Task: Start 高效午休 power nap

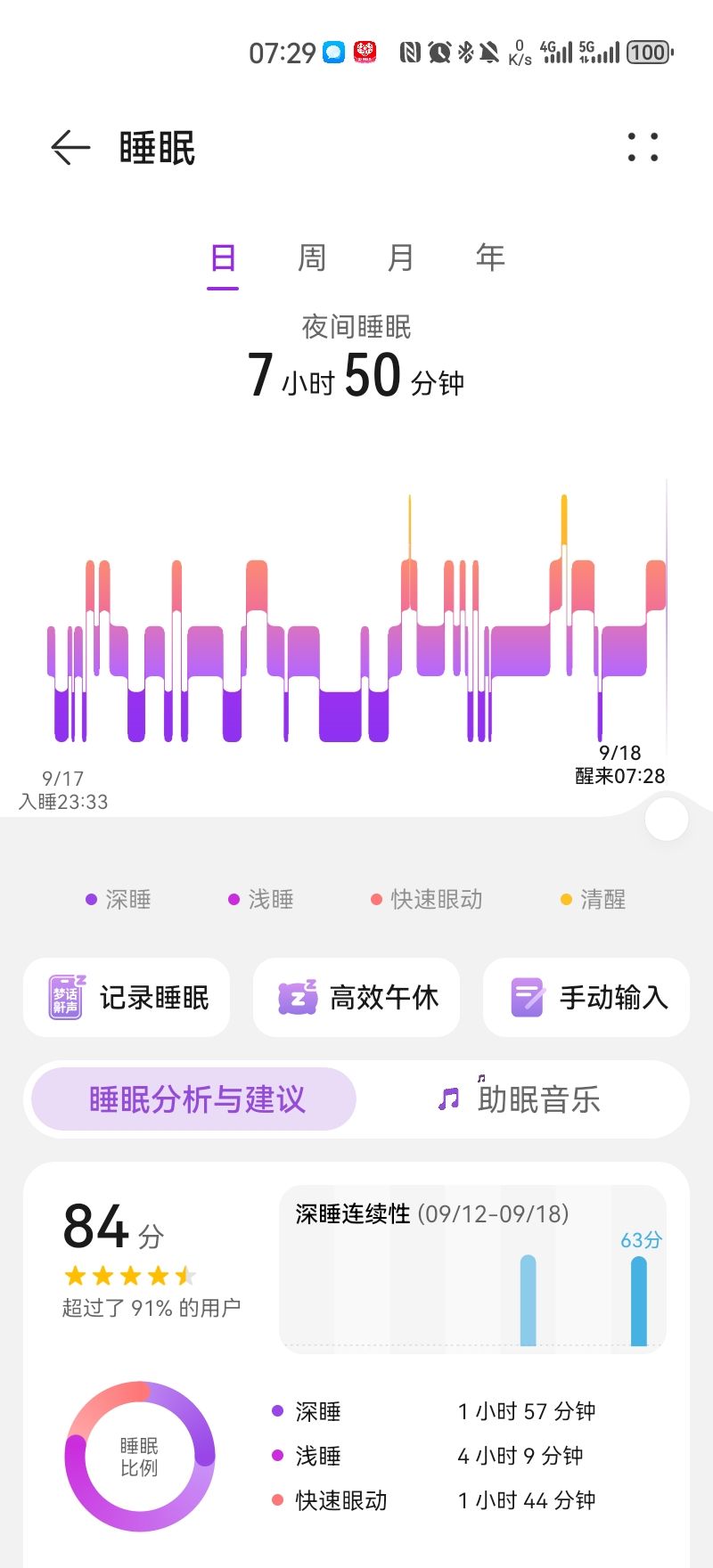Action: tap(356, 998)
